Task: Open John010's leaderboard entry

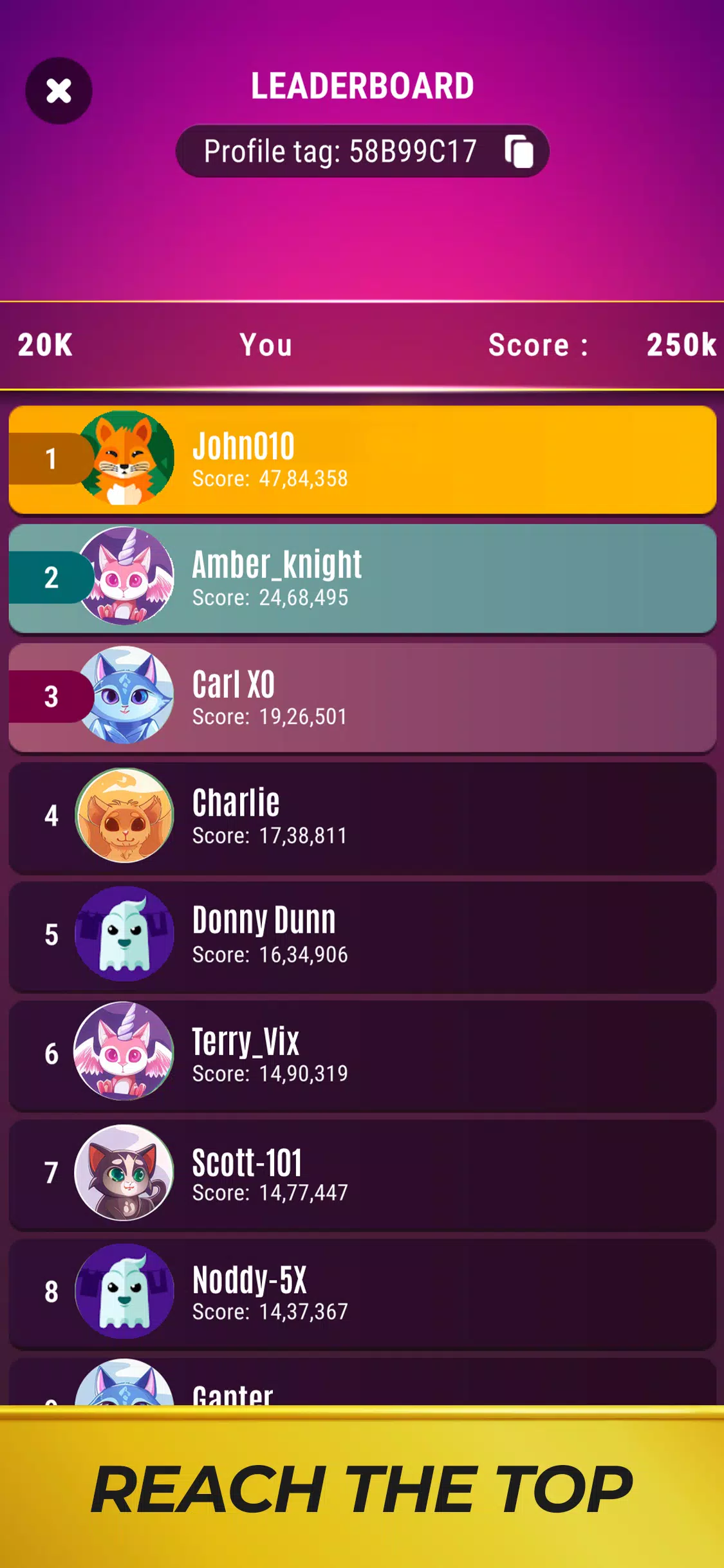Action: click(x=362, y=460)
